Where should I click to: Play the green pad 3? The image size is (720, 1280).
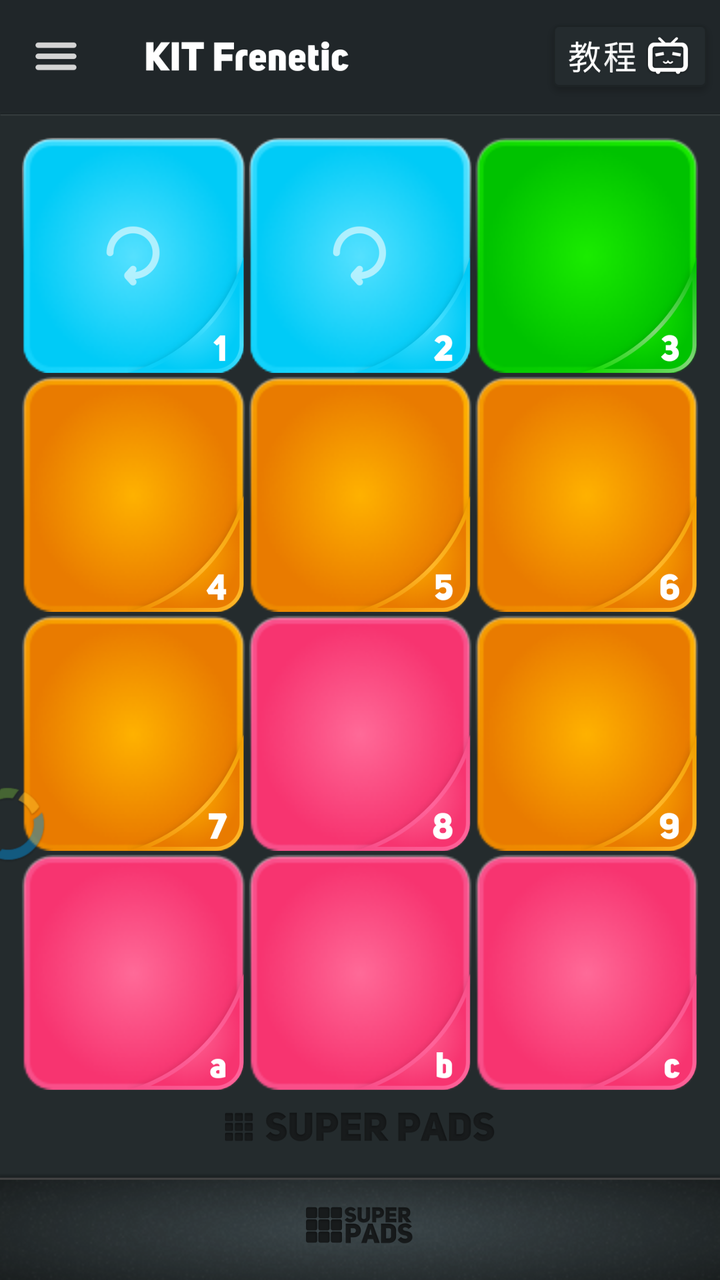pos(587,256)
